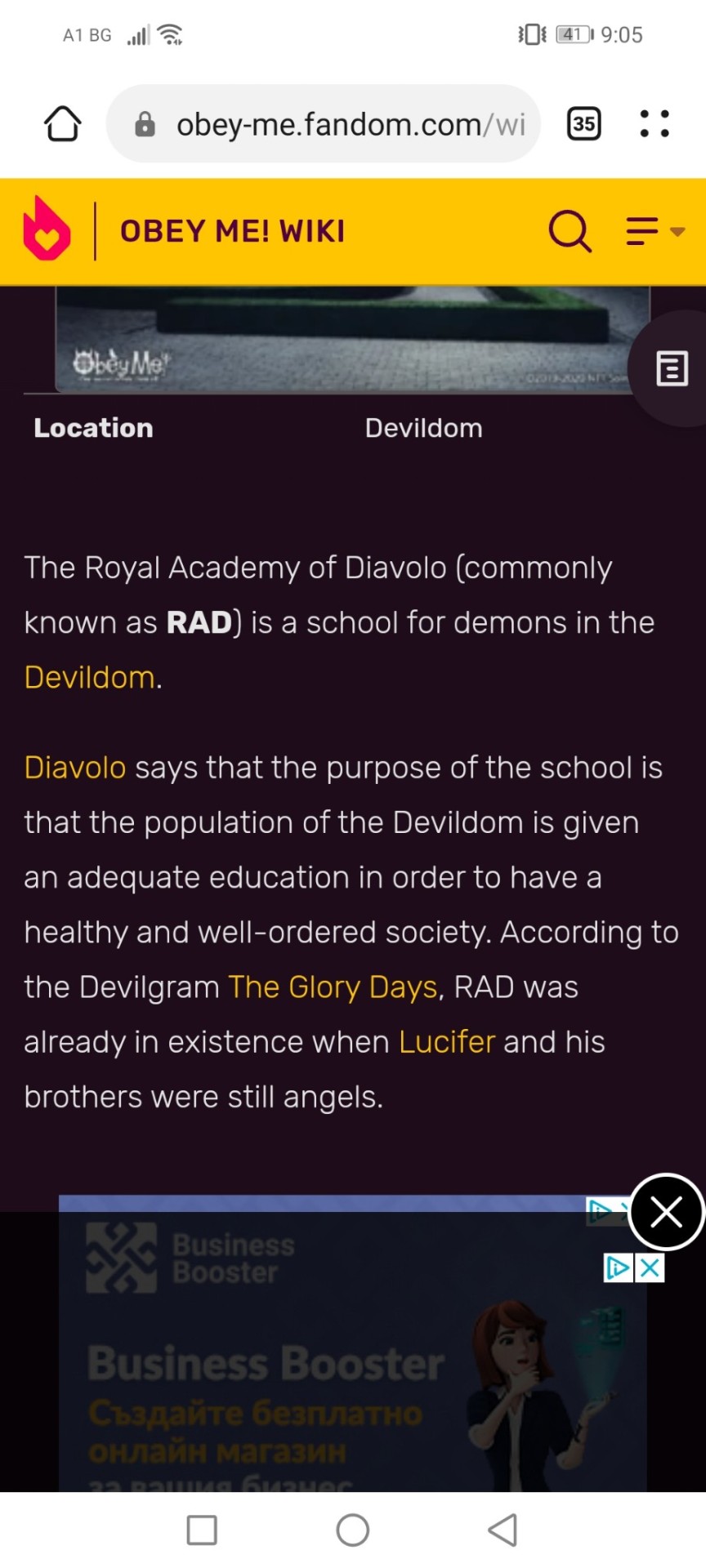
Task: Open the article table of contents
Action: pos(672,368)
